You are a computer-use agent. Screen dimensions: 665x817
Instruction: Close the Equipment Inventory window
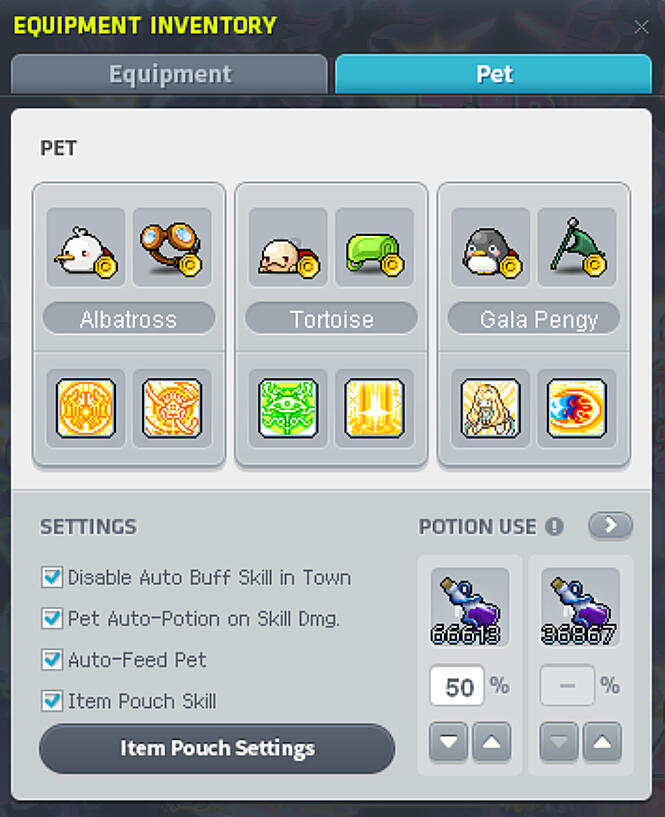point(641,27)
